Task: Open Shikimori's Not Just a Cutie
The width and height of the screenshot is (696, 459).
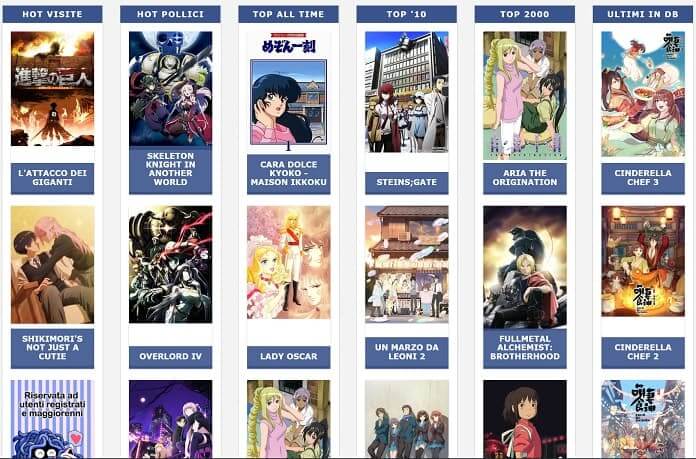Action: 52,348
